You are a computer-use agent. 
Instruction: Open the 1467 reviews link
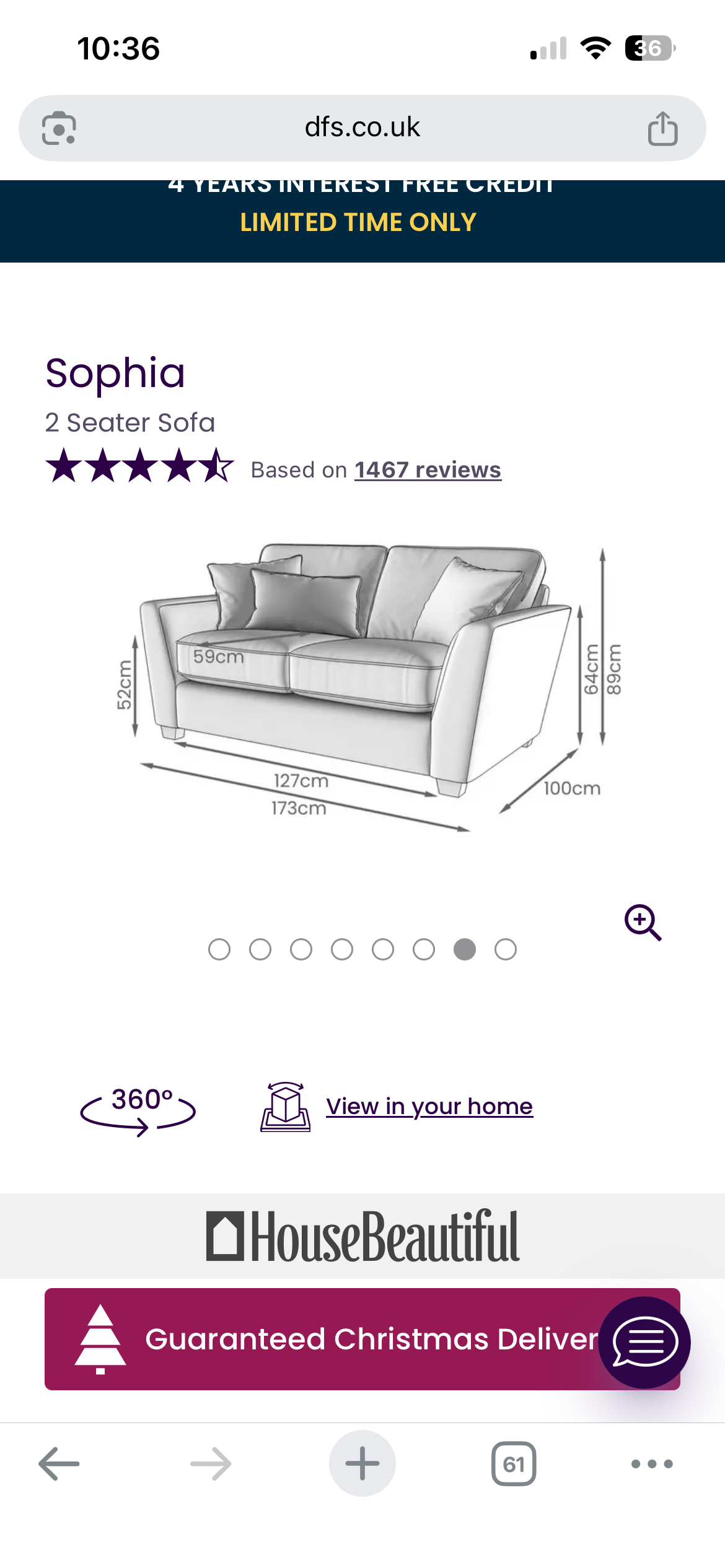[428, 470]
